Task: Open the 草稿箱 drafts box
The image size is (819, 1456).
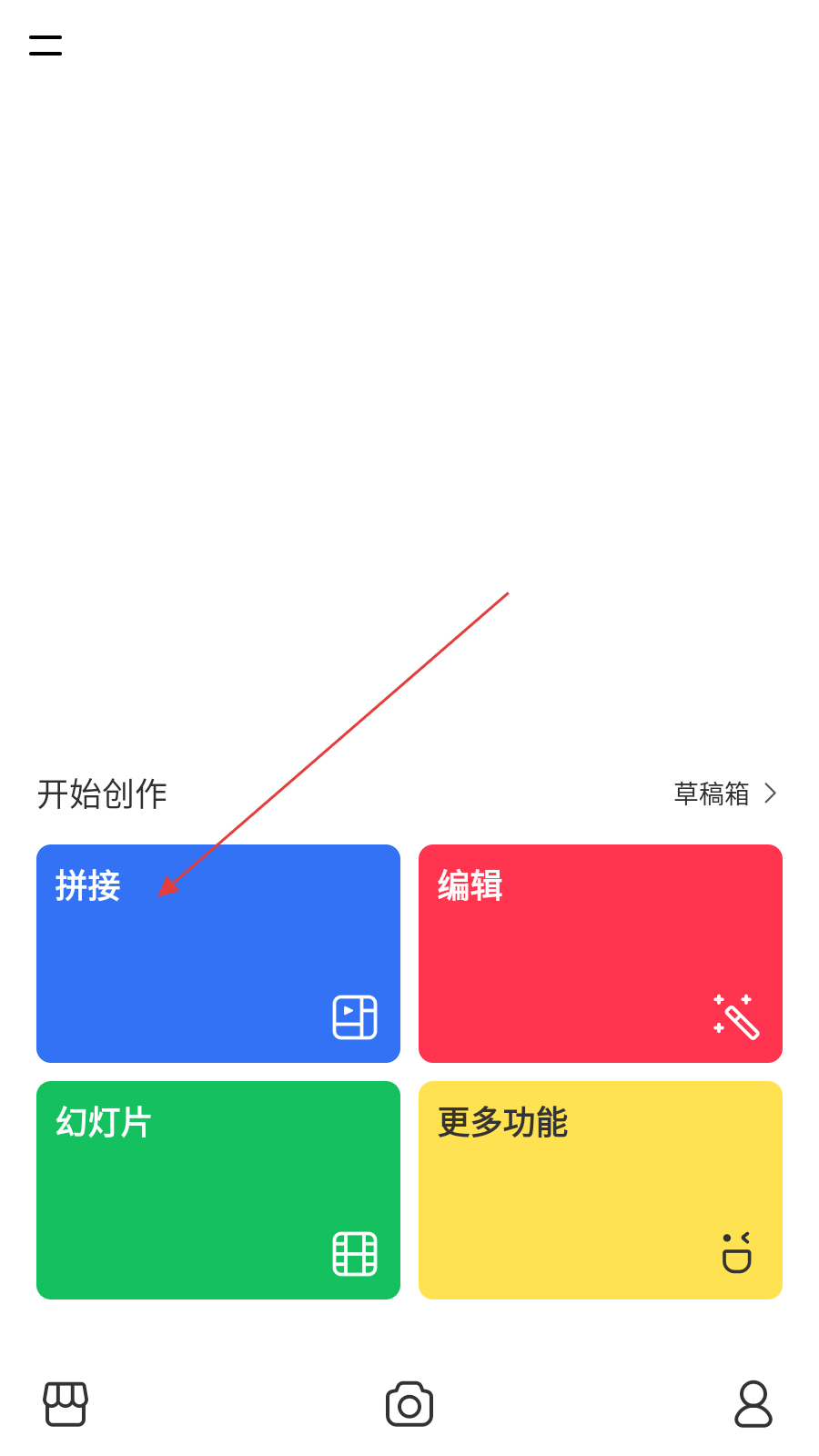Action: [x=724, y=794]
